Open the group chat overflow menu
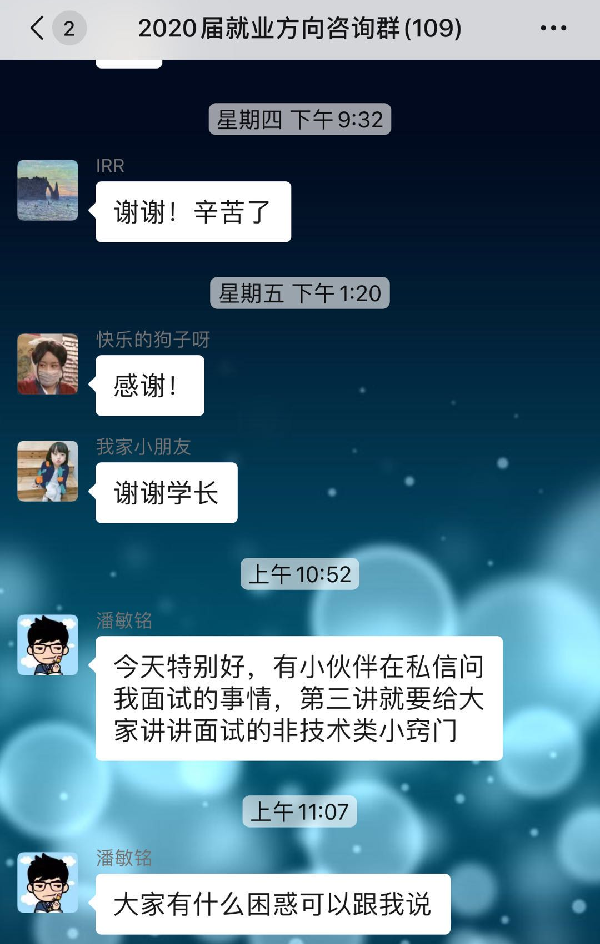 click(553, 29)
